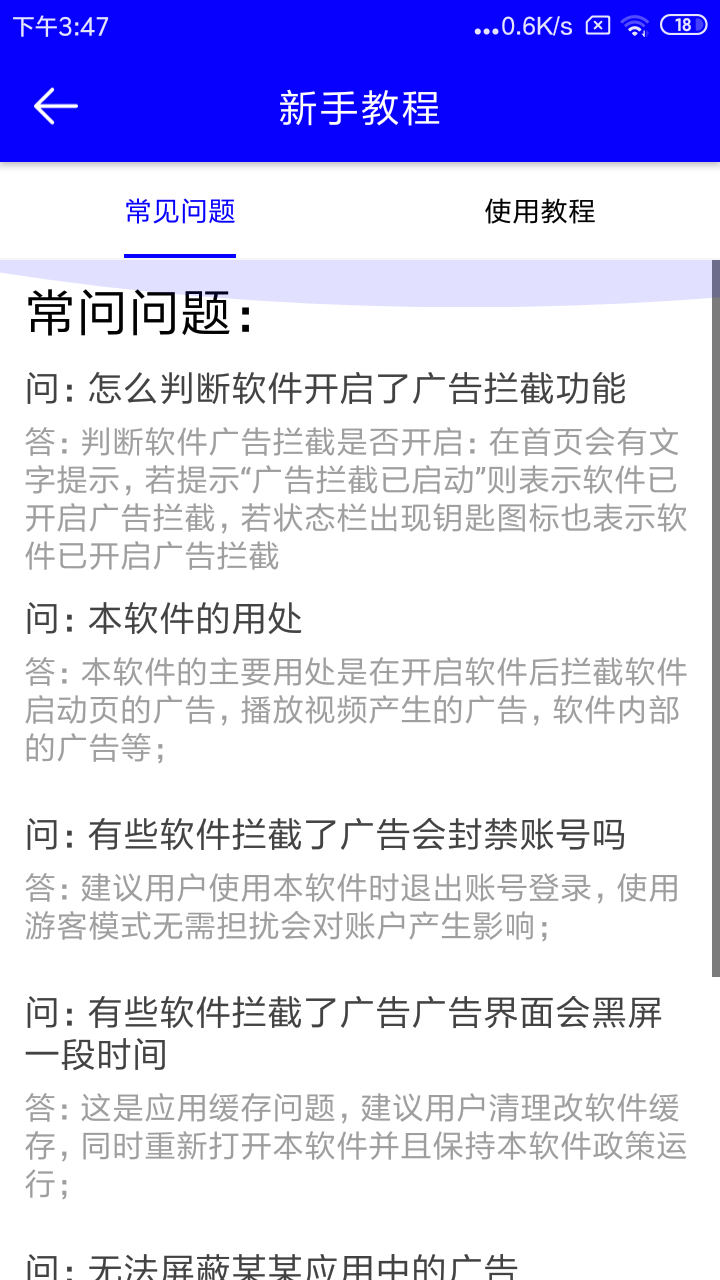Tap the no-SIM card icon

(x=597, y=25)
